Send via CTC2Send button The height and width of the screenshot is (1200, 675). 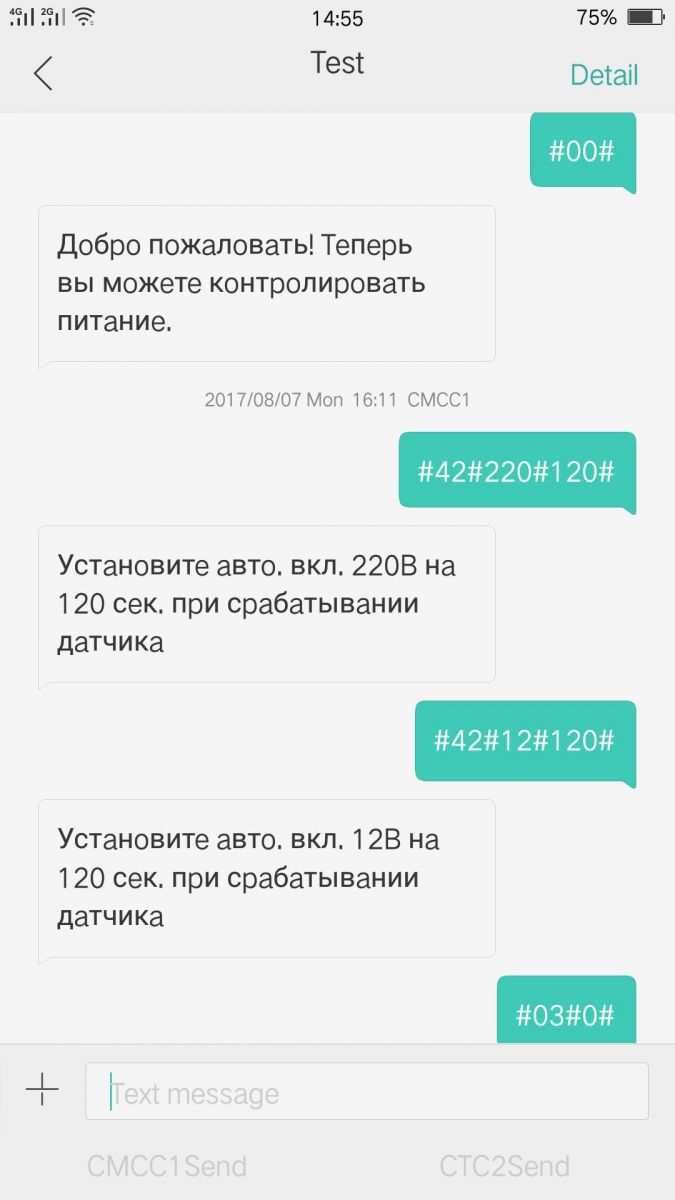click(x=504, y=1166)
